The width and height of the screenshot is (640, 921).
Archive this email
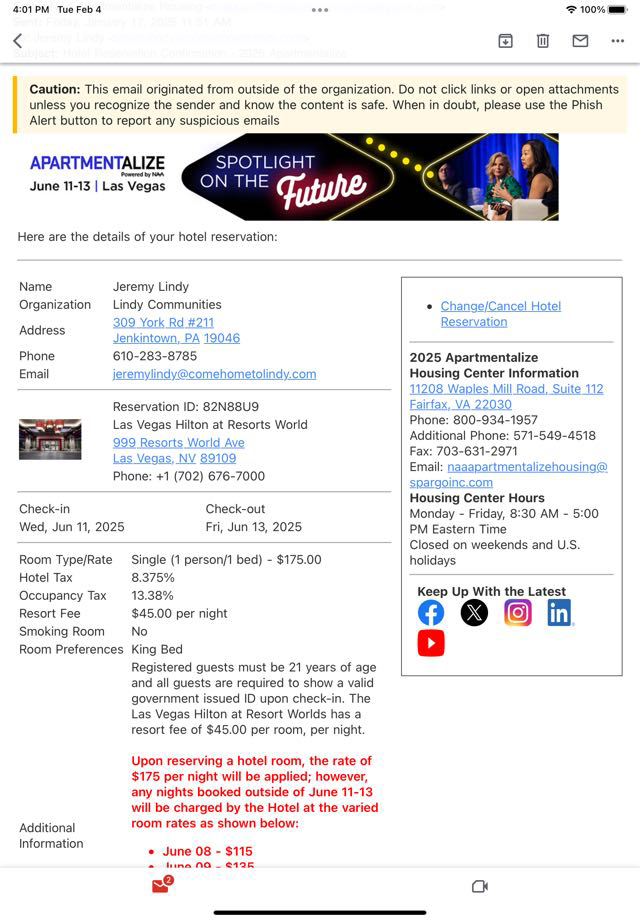point(506,41)
